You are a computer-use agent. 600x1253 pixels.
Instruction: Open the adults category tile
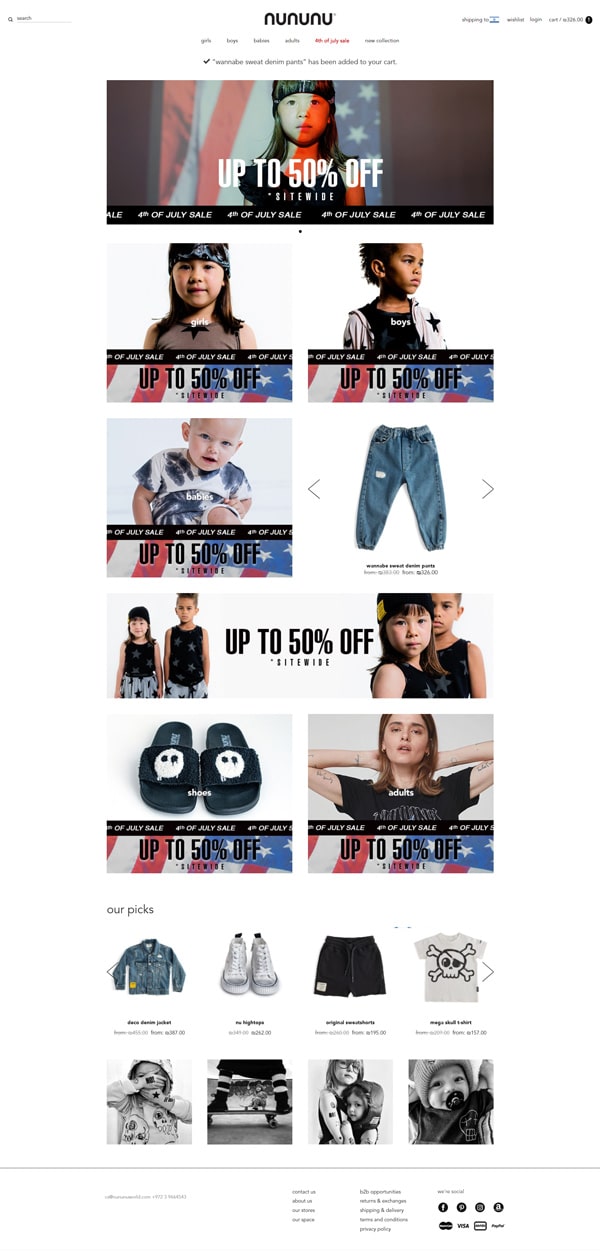[x=400, y=792]
